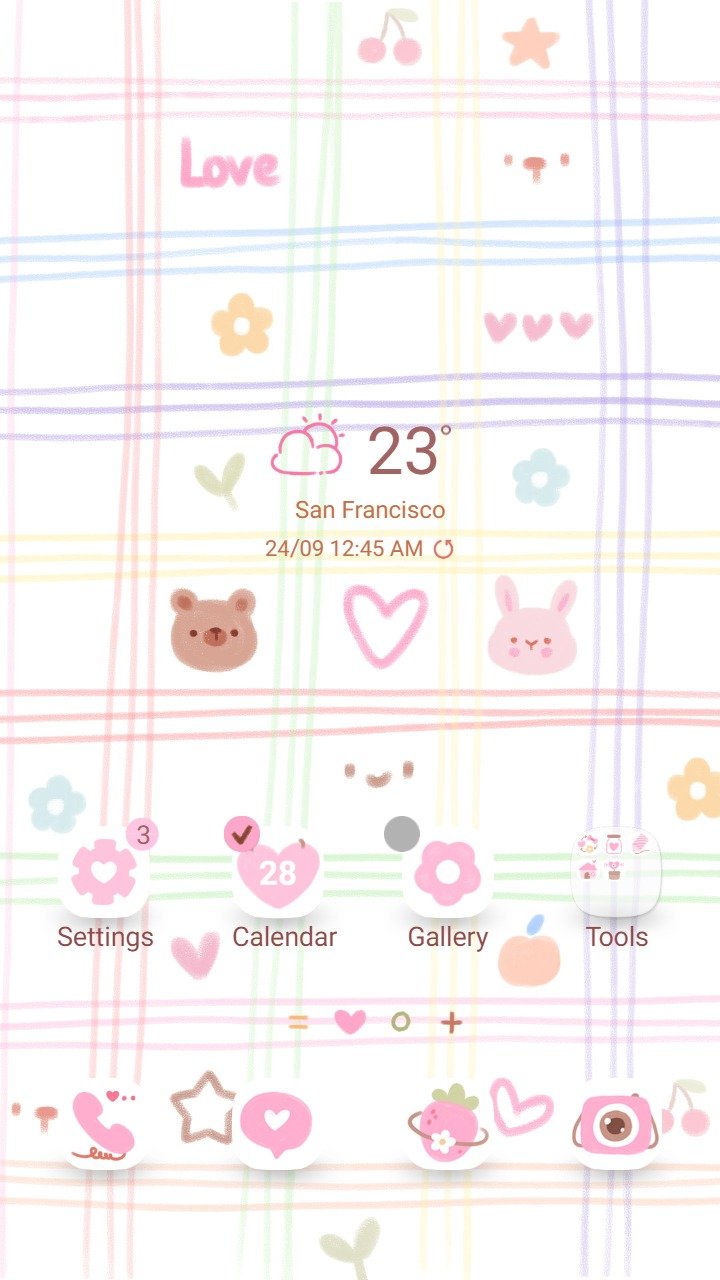
Task: Open the Tools folder
Action: pos(616,872)
